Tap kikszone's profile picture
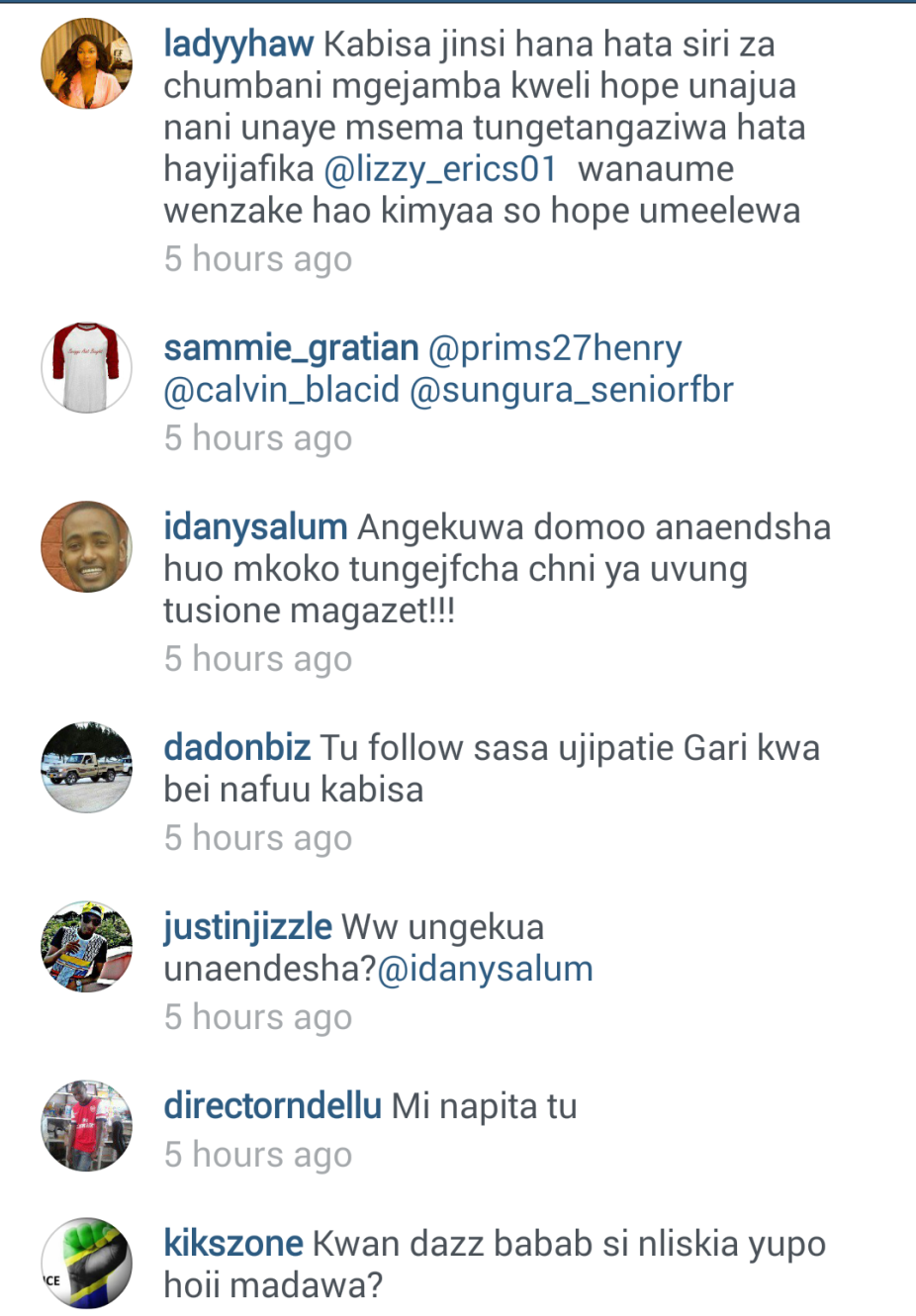 coord(86,1263)
